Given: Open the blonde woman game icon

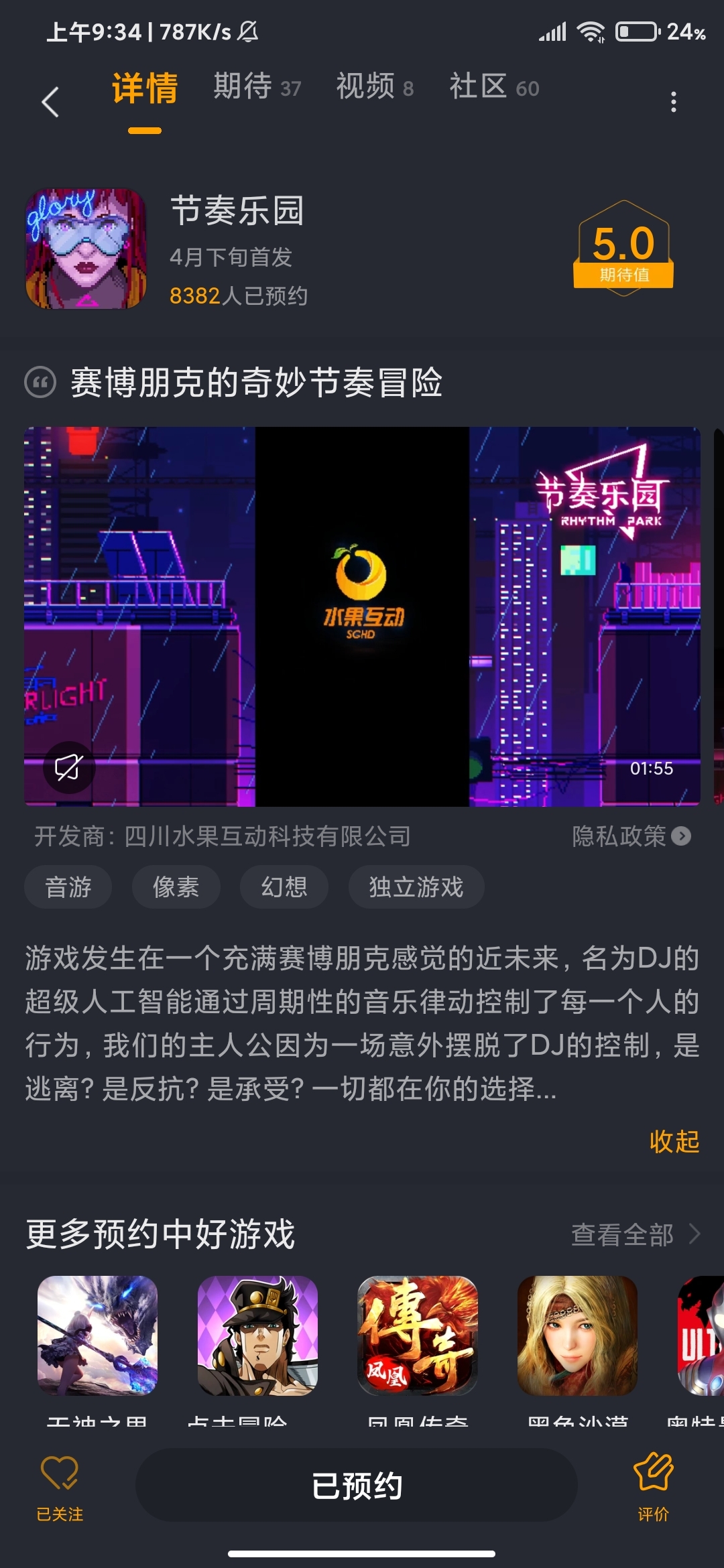Looking at the screenshot, I should (577, 1335).
